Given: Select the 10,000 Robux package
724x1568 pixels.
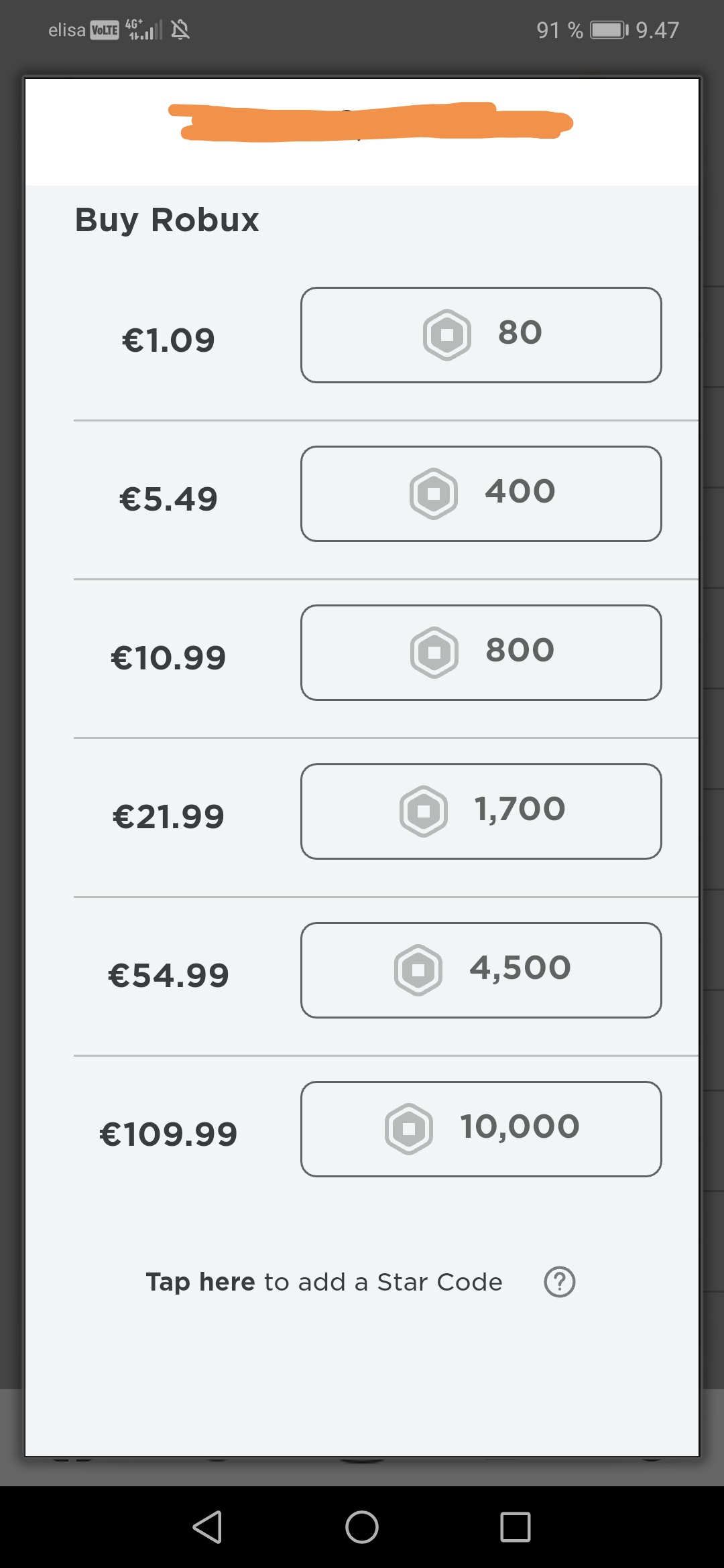Looking at the screenshot, I should (481, 1129).
